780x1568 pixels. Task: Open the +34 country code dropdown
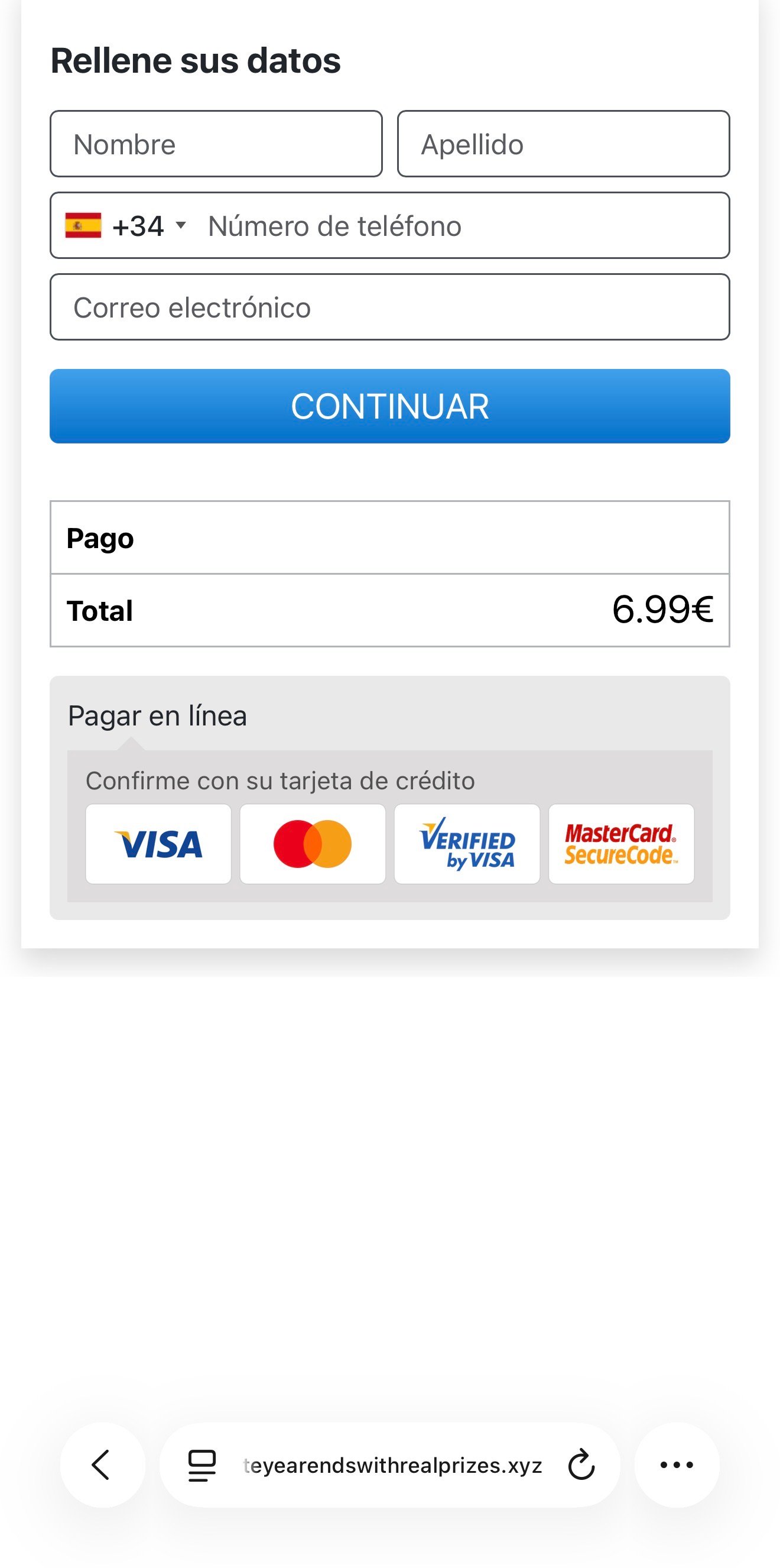126,226
